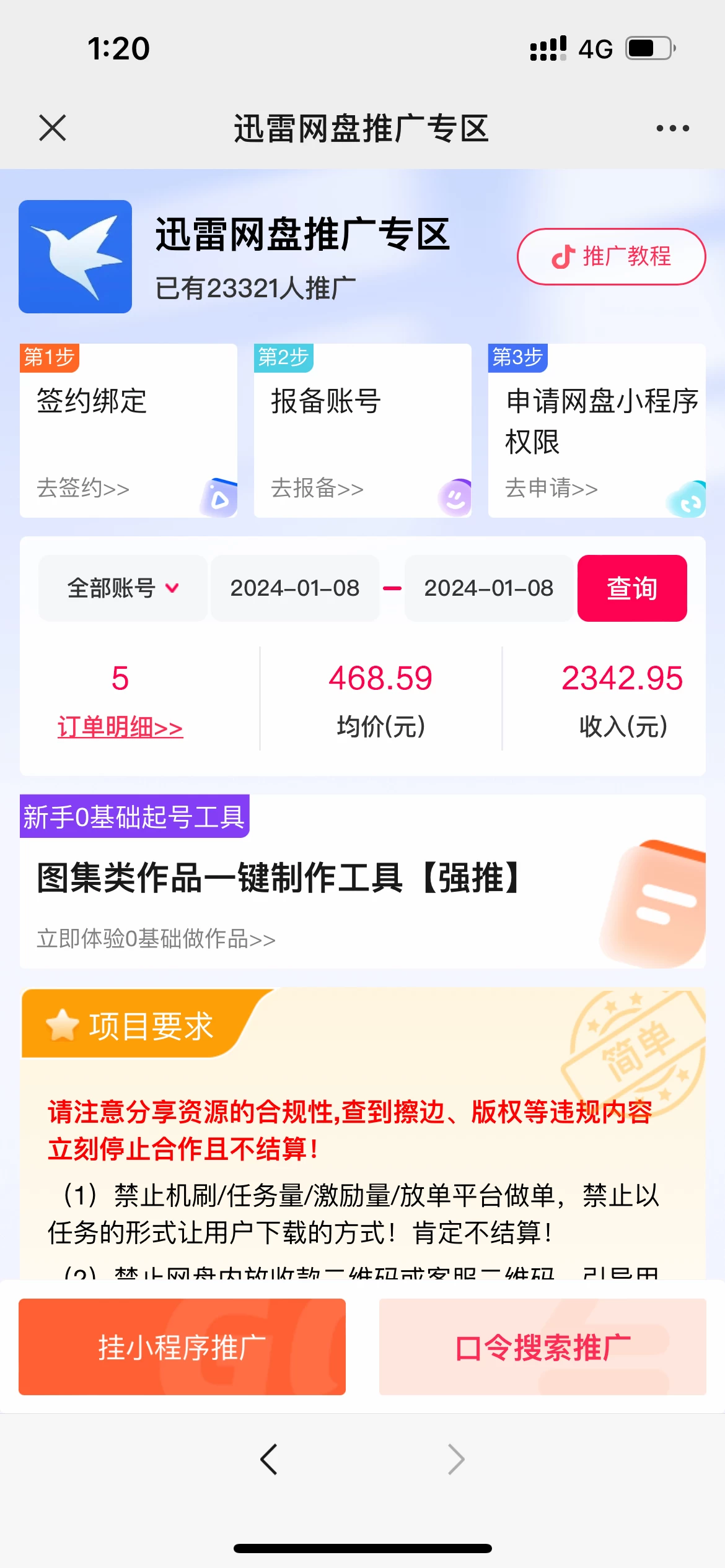The height and width of the screenshot is (1568, 725).
Task: Open the end date picker 2024-01-08
Action: (x=488, y=588)
